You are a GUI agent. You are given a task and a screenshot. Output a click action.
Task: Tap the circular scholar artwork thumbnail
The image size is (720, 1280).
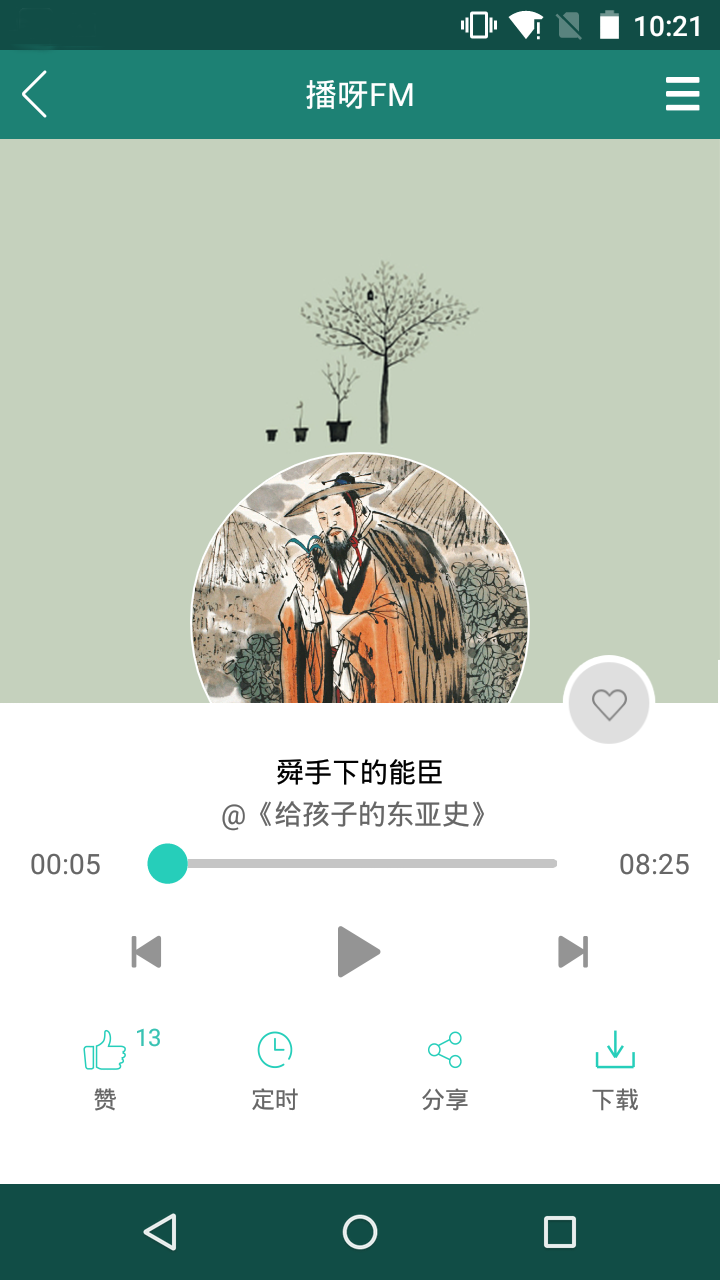[360, 580]
